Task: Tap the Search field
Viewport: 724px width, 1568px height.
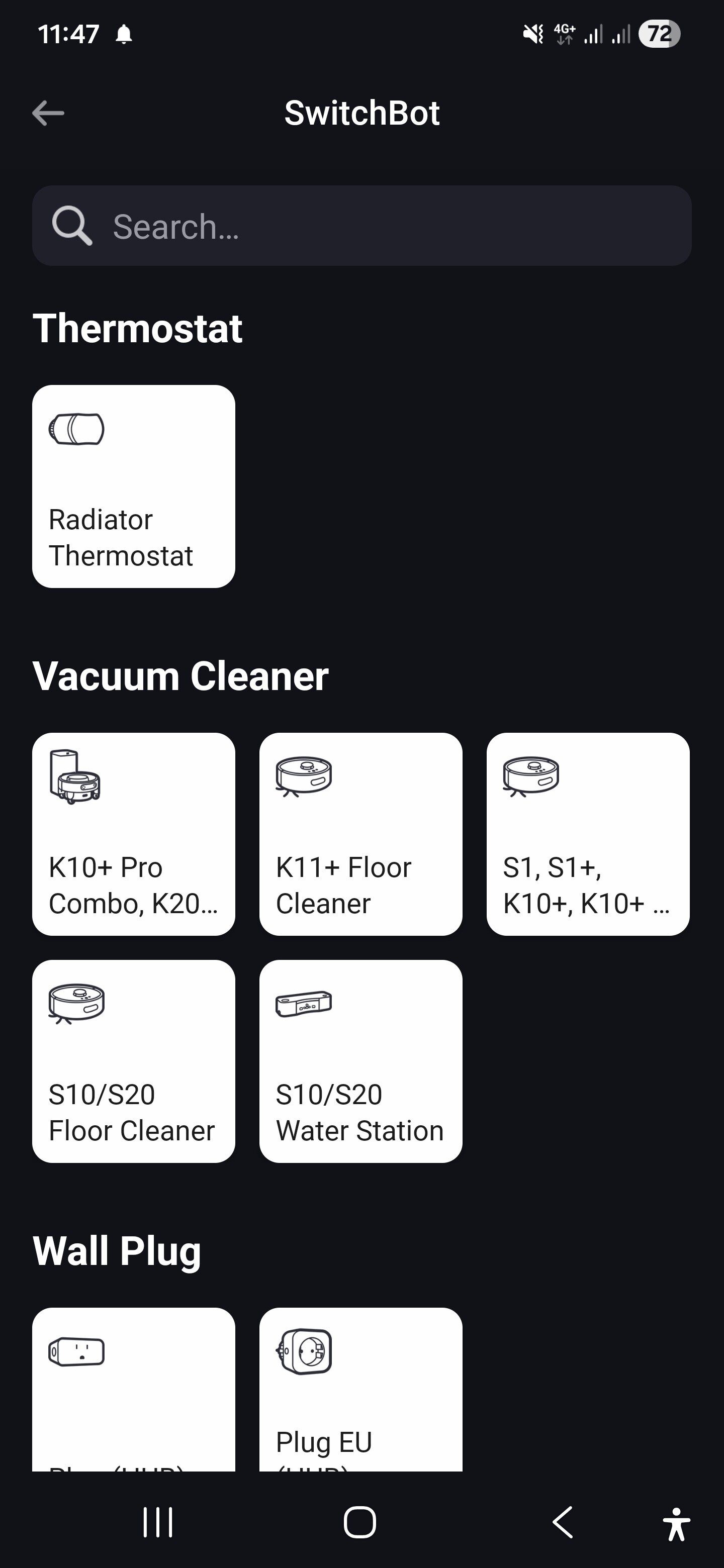Action: click(361, 226)
